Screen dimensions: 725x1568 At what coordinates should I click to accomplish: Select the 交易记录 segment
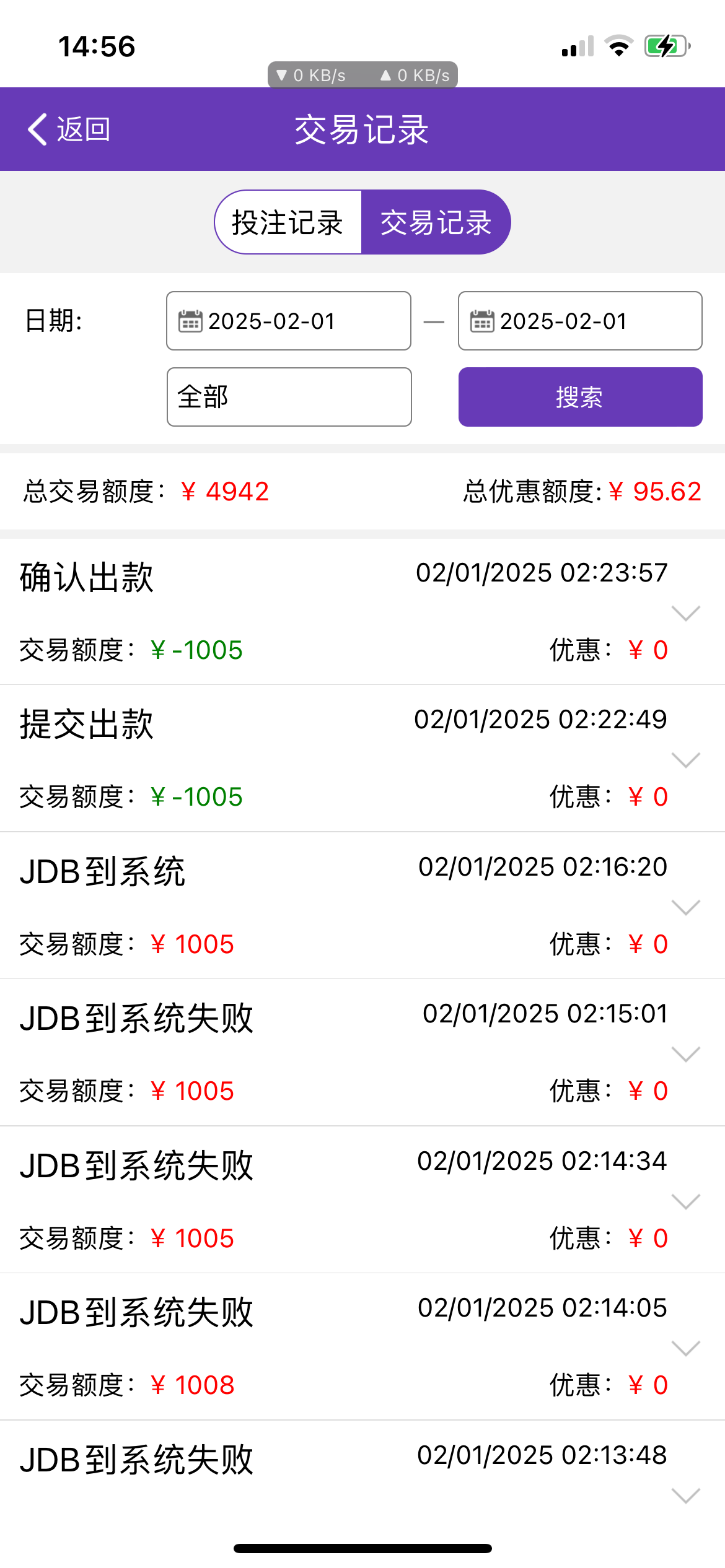click(x=436, y=222)
